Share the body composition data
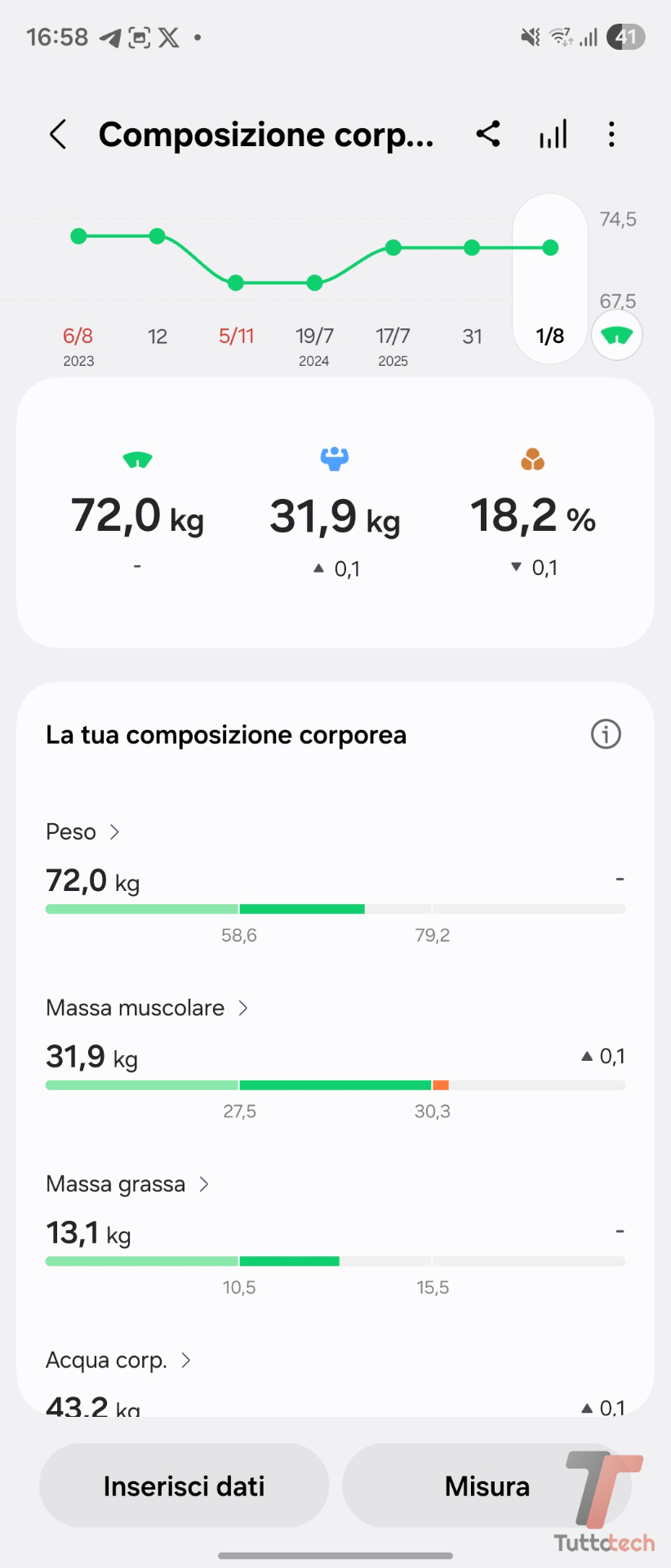This screenshot has height=1568, width=671. 488,134
